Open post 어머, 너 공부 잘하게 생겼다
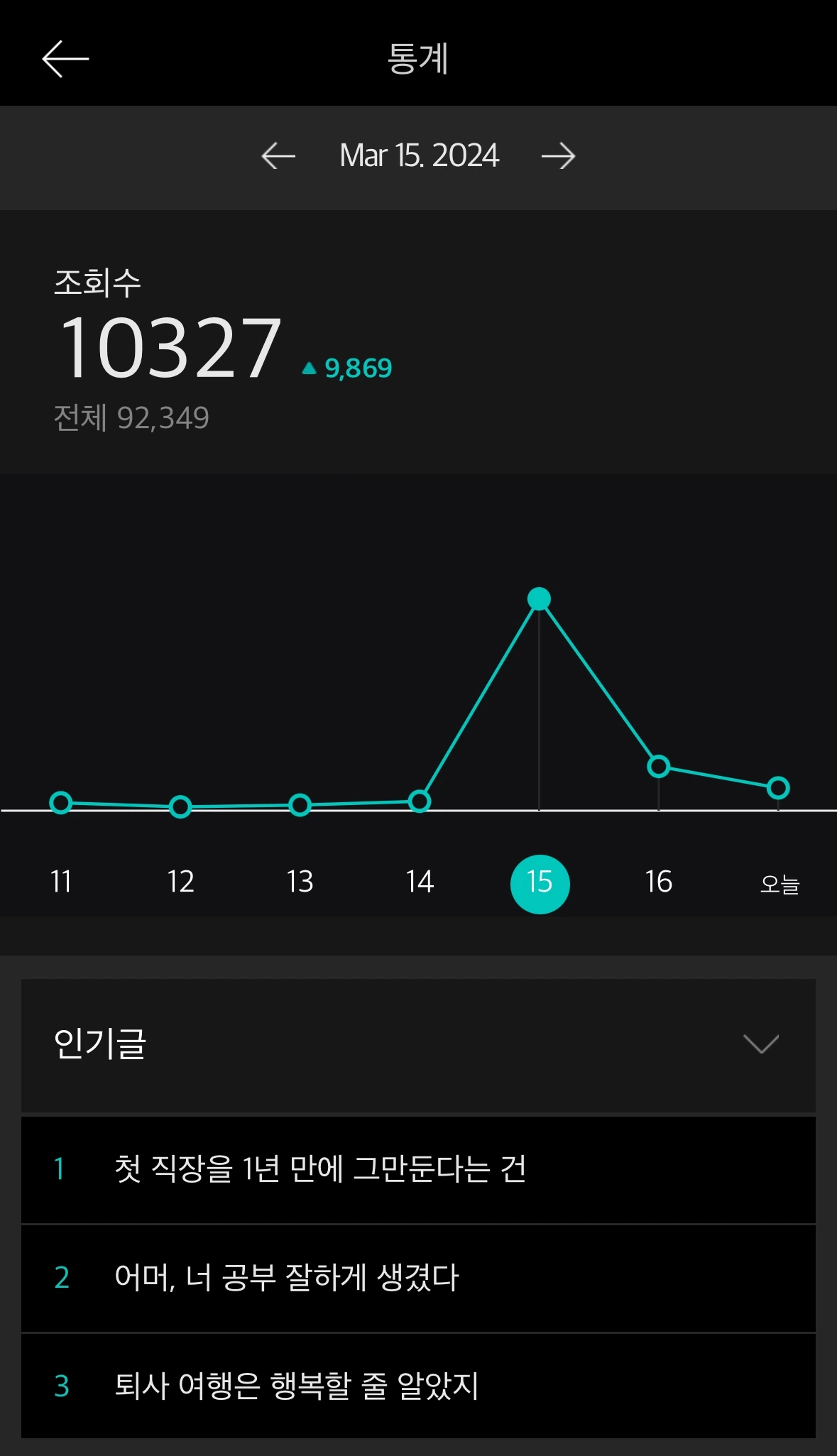This screenshot has height=1456, width=837. [287, 1278]
